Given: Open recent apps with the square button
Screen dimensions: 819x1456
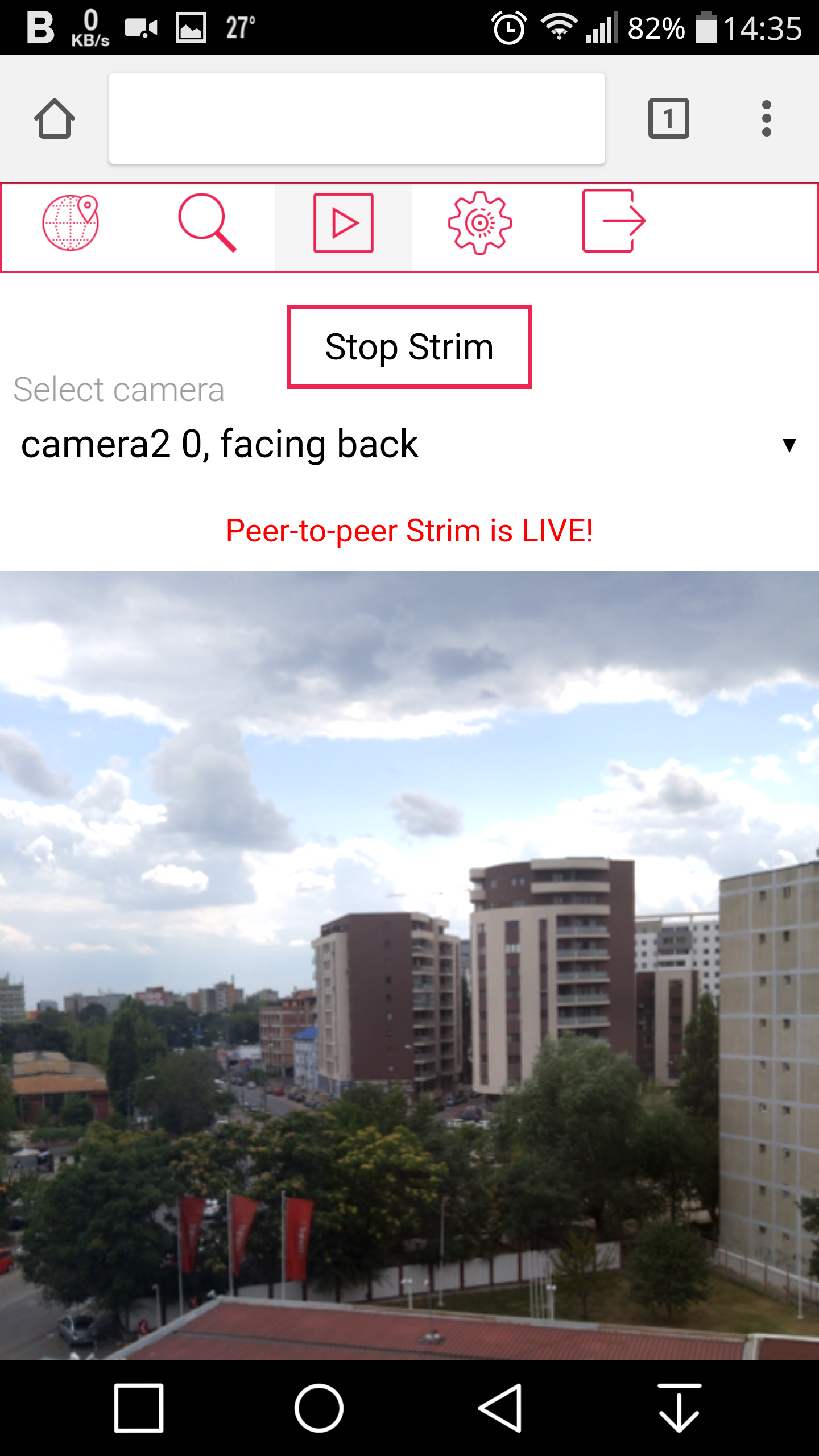Looking at the screenshot, I should [139, 1408].
